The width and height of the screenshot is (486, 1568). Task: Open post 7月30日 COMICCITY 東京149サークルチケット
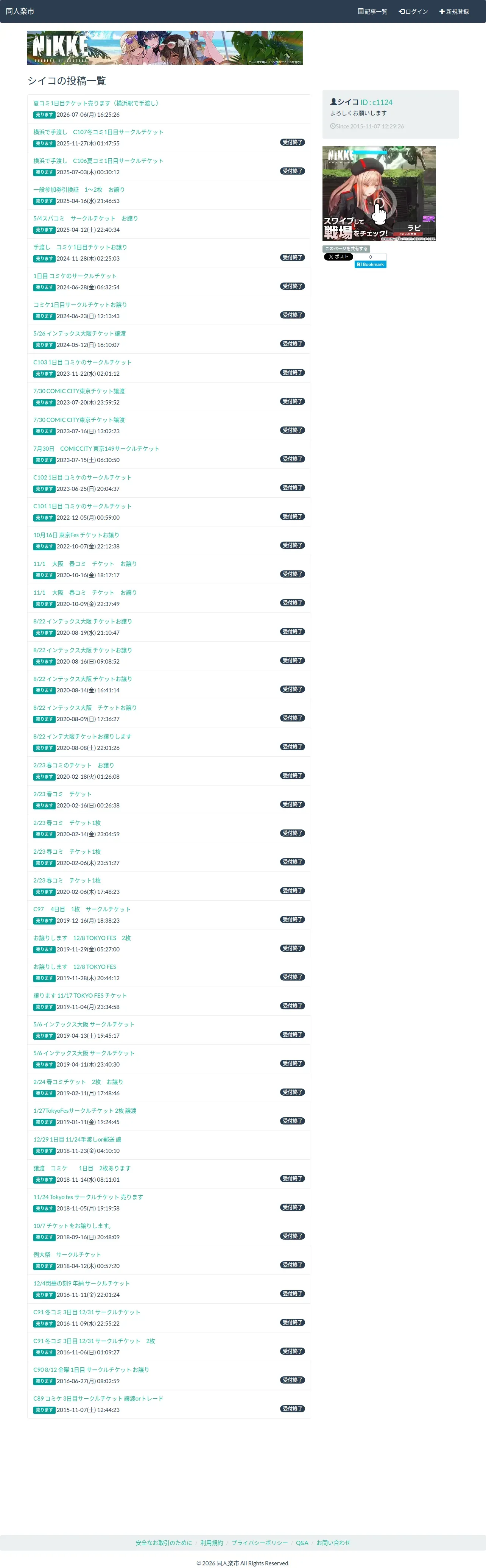(x=96, y=448)
